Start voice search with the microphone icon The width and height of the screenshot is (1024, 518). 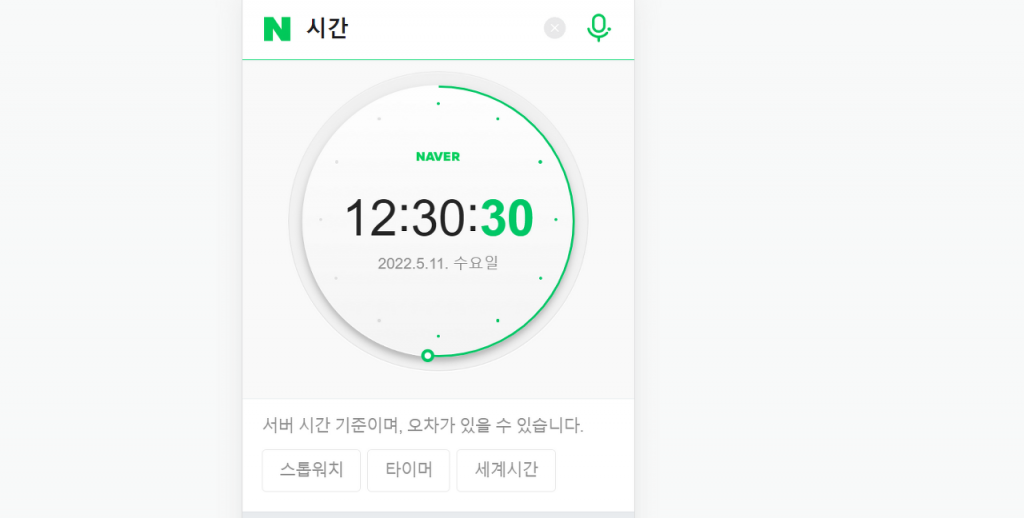[598, 28]
